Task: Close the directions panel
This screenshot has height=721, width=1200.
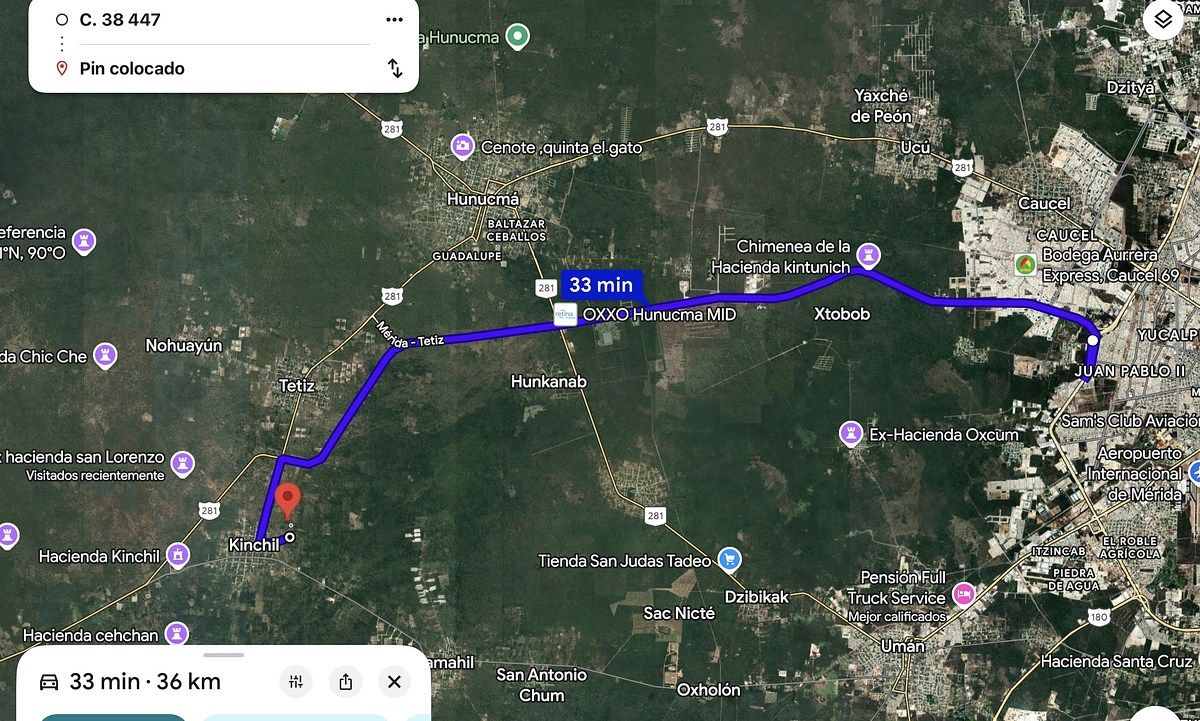Action: 394,682
